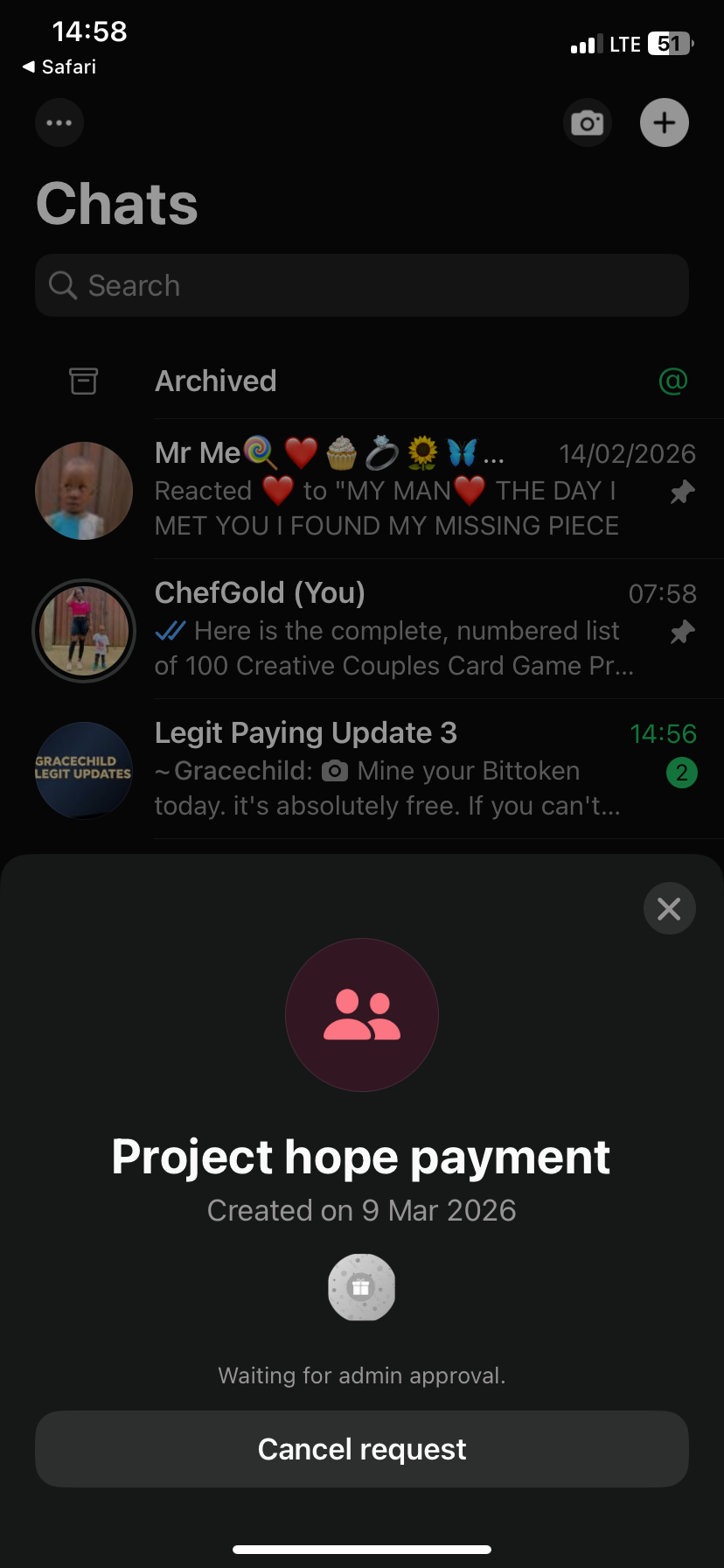Start a new chat with plus button
Screen dimensions: 724x1568
(665, 122)
